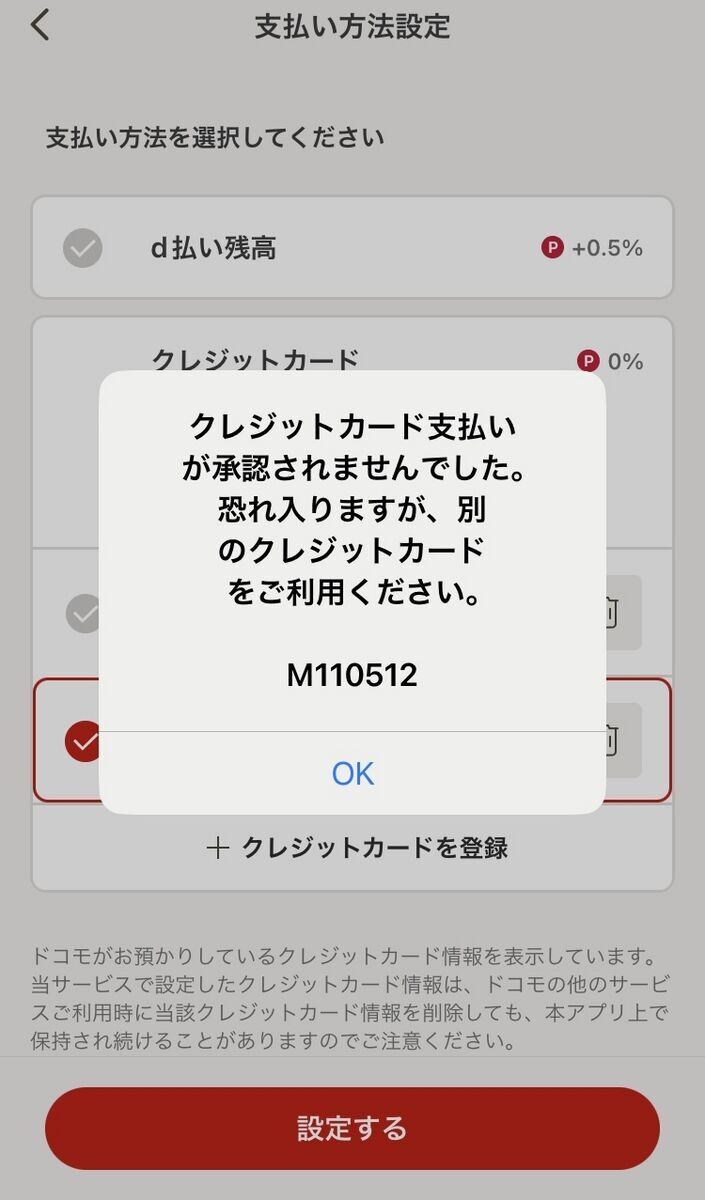Select the d払い残高 payment option
The height and width of the screenshot is (1200, 705).
coord(352,247)
